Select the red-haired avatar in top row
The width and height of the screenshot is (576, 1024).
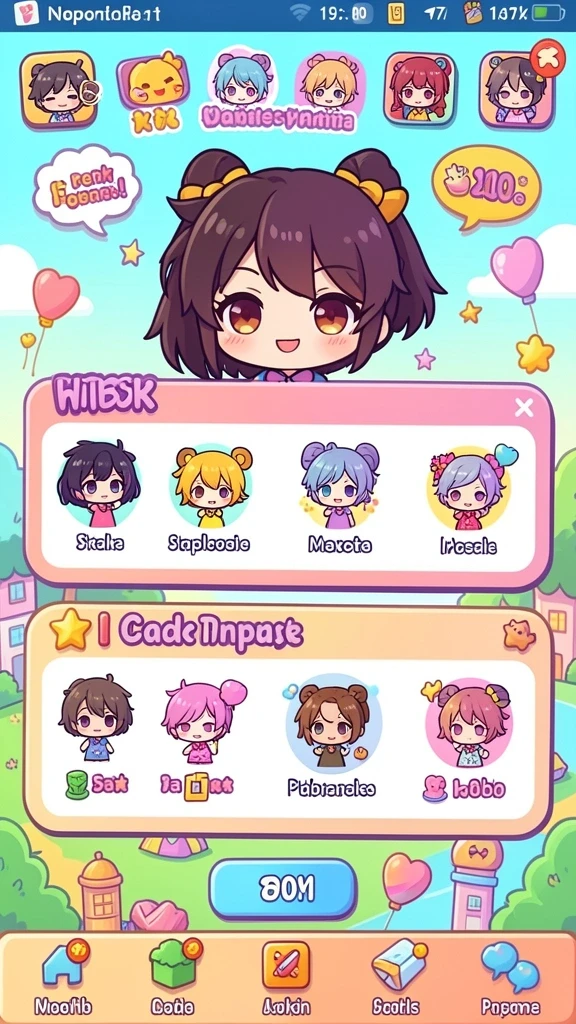click(x=419, y=89)
